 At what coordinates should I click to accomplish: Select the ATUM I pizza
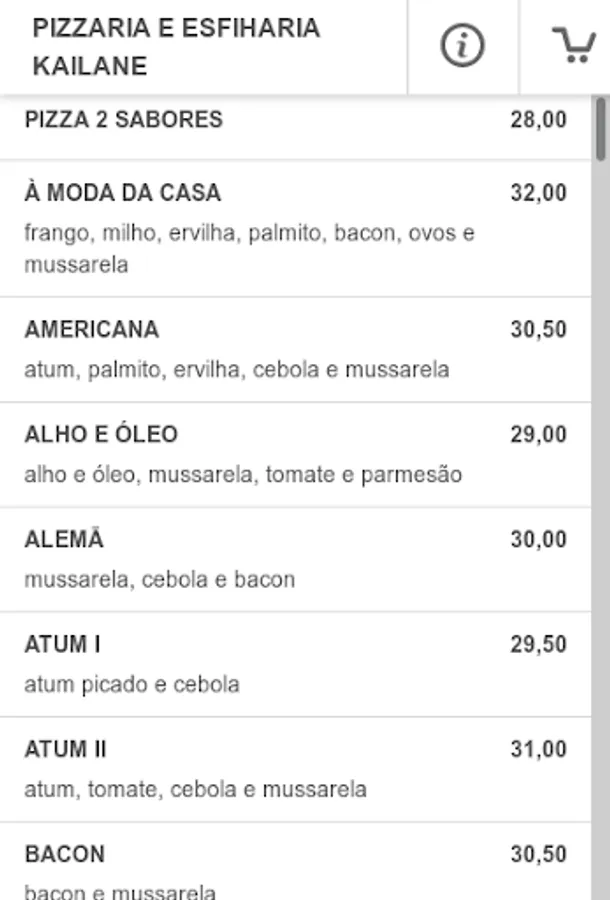(x=295, y=664)
